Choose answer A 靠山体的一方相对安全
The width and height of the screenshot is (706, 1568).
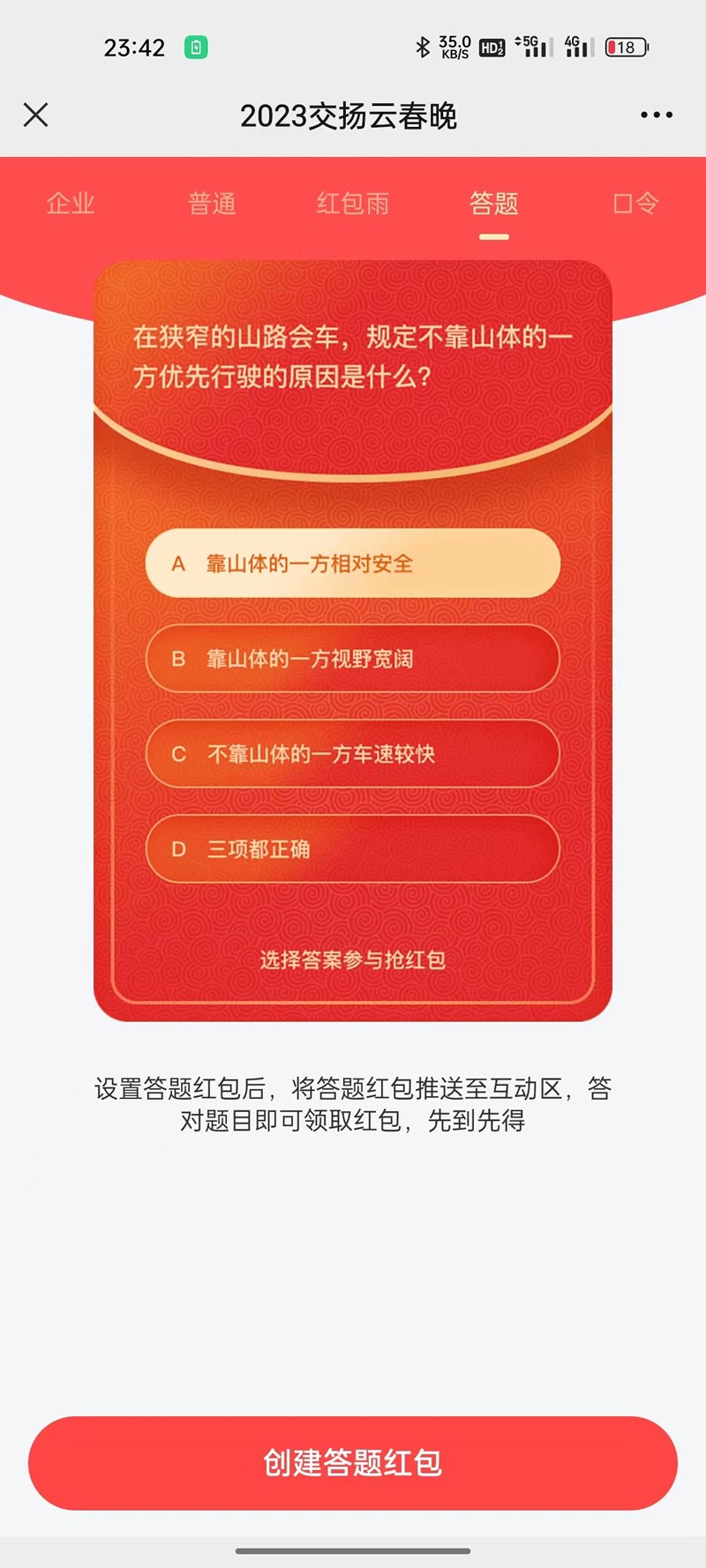click(x=352, y=564)
